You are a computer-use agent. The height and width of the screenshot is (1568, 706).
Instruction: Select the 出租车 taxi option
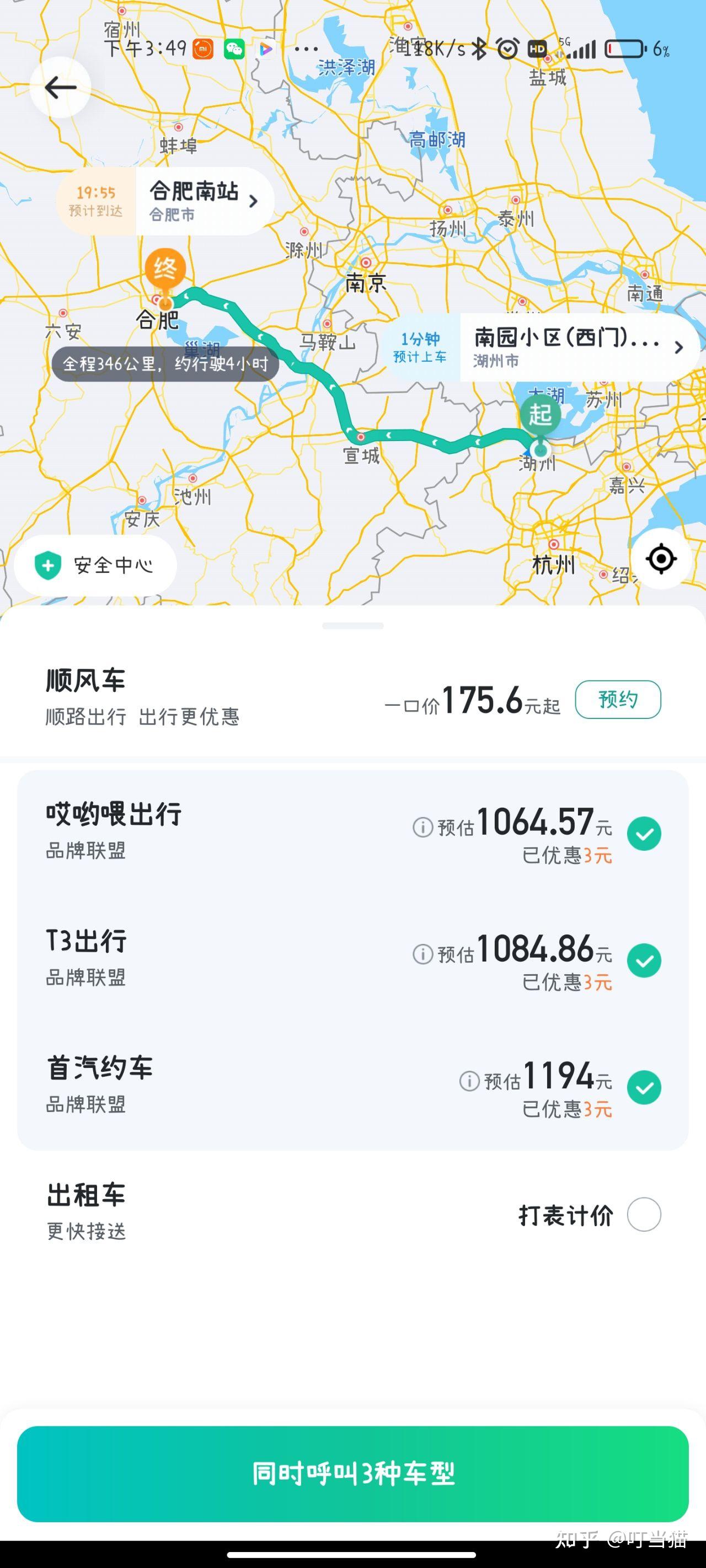[x=644, y=1215]
